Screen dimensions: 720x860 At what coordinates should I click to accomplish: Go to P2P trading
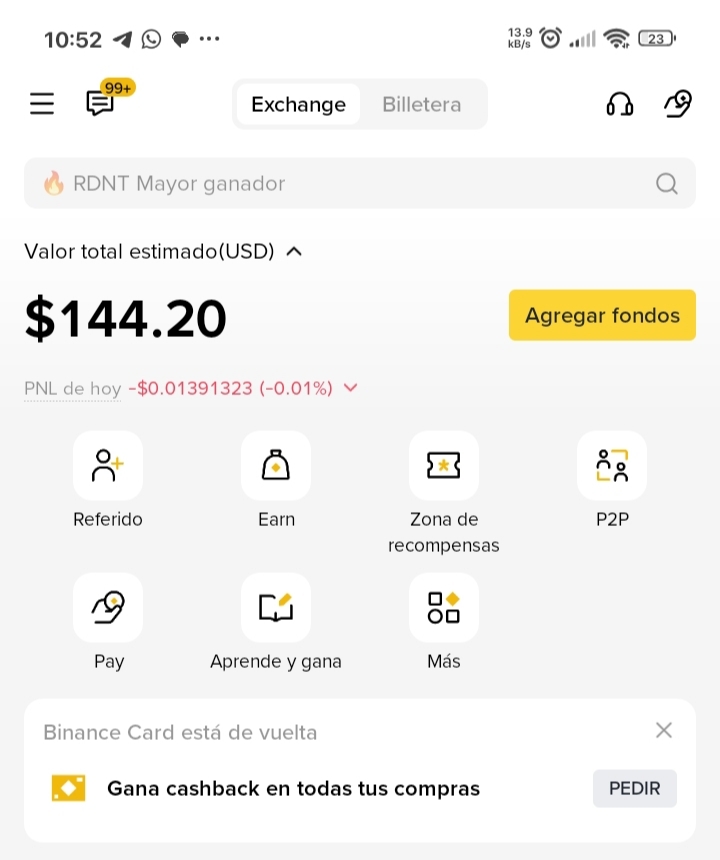tap(612, 480)
